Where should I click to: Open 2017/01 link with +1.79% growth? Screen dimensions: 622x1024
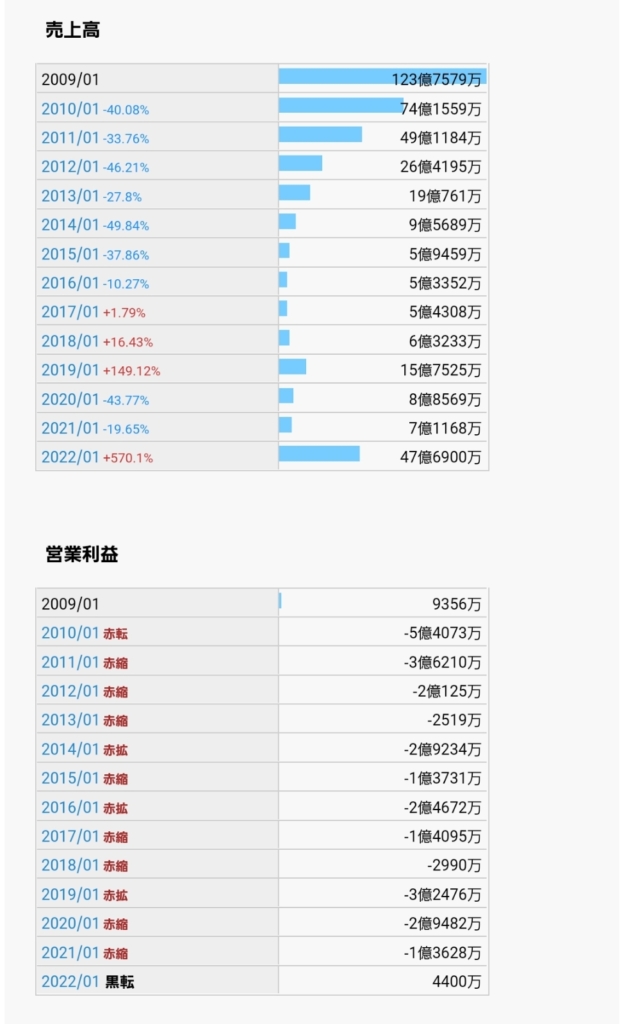(x=70, y=312)
